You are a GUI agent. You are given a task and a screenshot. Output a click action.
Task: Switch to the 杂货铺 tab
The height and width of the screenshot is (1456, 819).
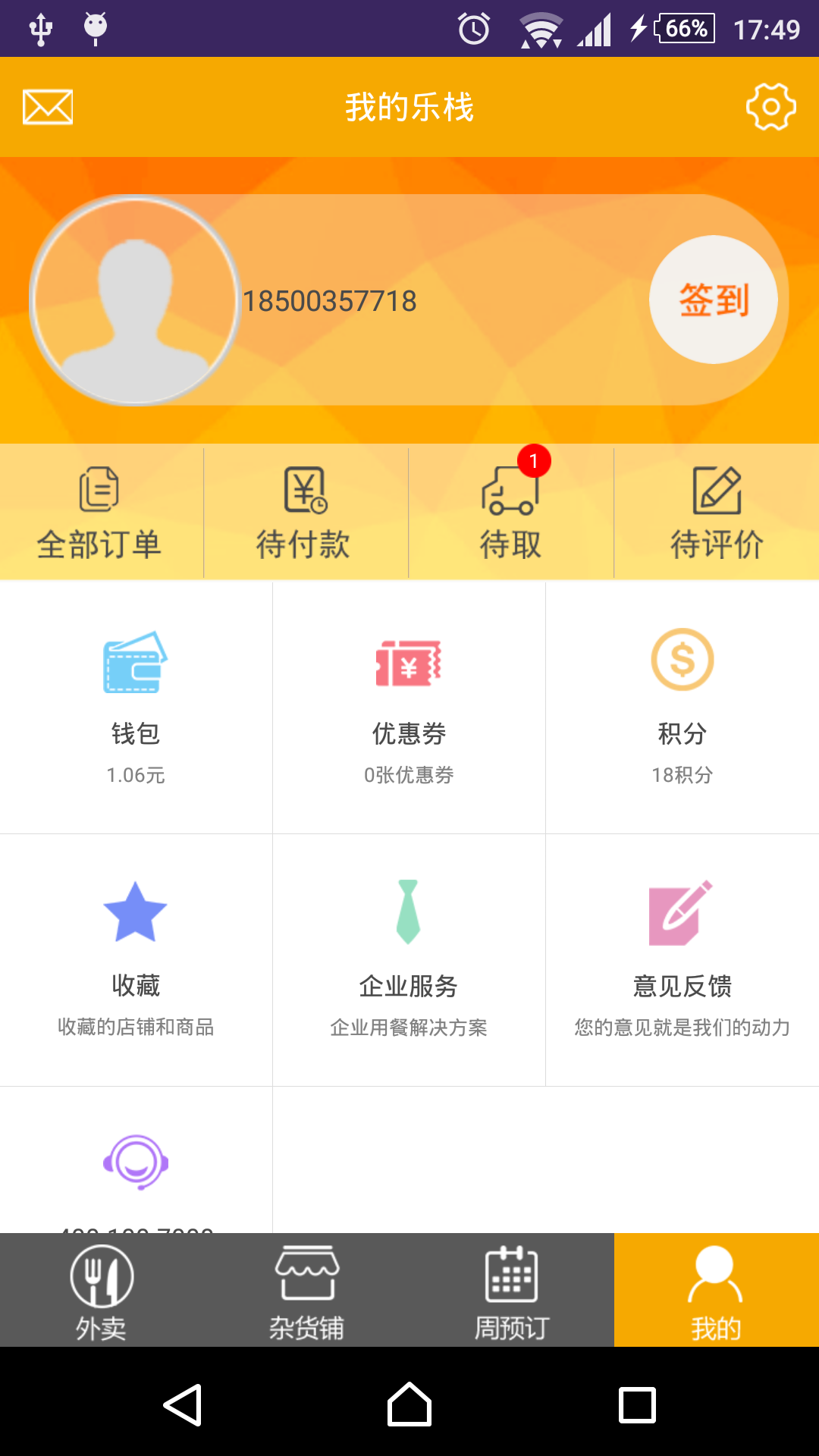306,1291
